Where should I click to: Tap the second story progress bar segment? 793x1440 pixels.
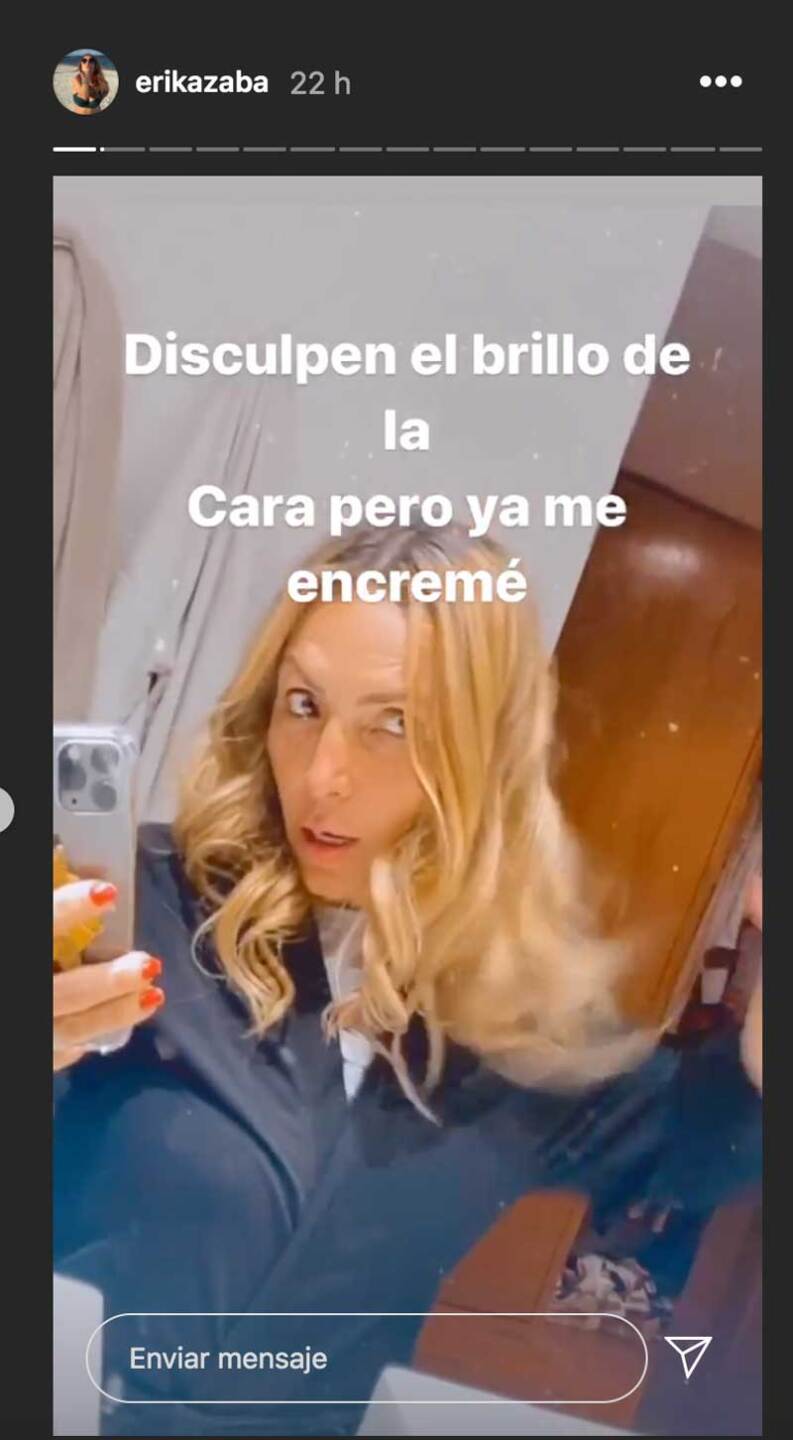122,149
